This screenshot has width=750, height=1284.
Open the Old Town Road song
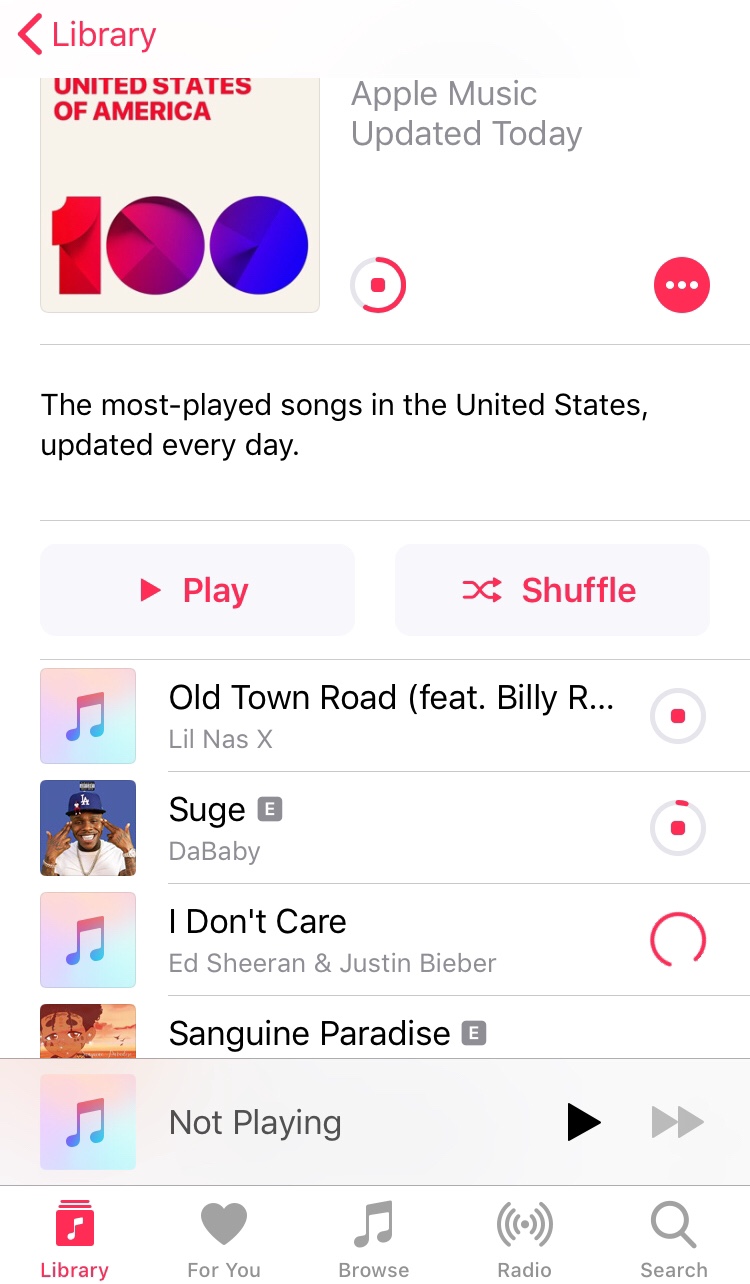click(390, 715)
